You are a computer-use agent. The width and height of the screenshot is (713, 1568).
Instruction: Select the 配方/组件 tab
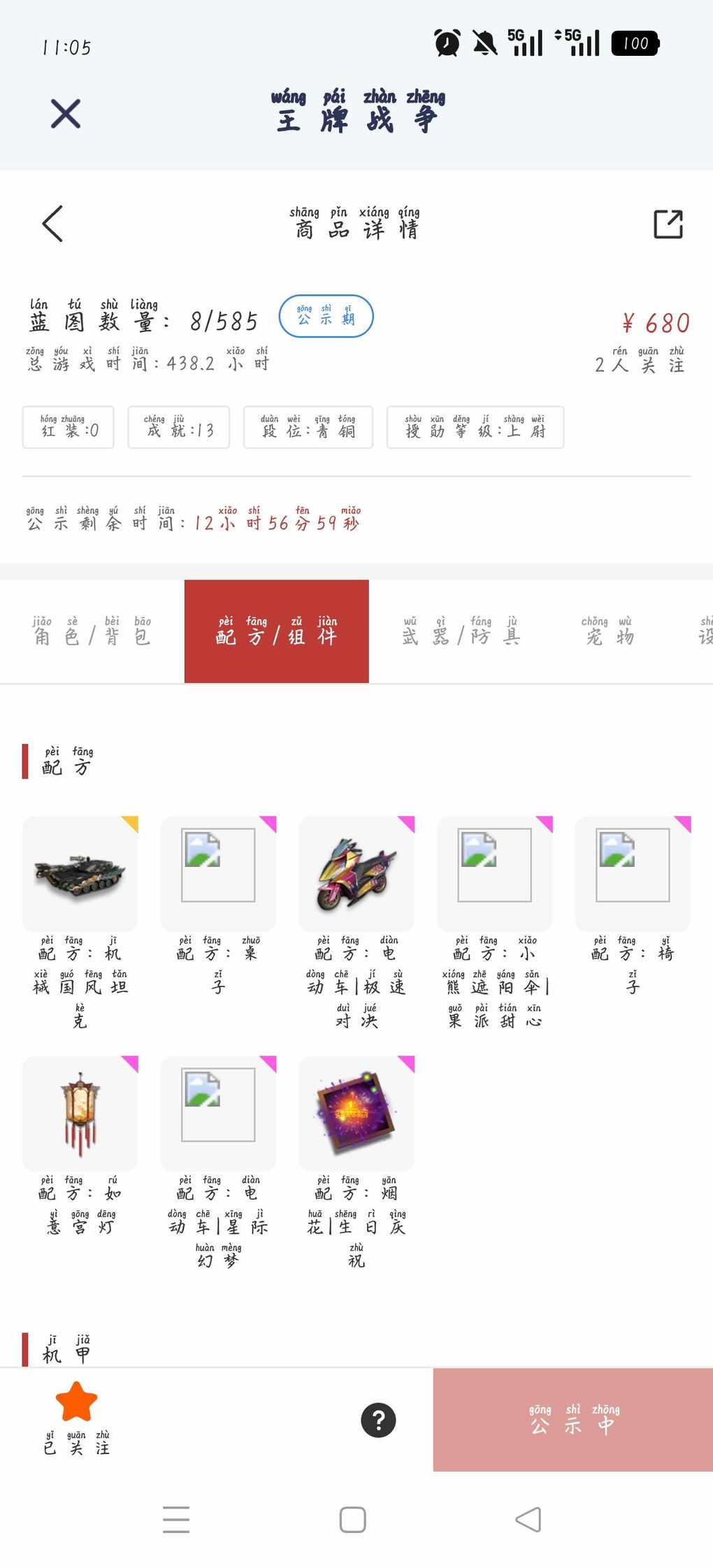276,631
